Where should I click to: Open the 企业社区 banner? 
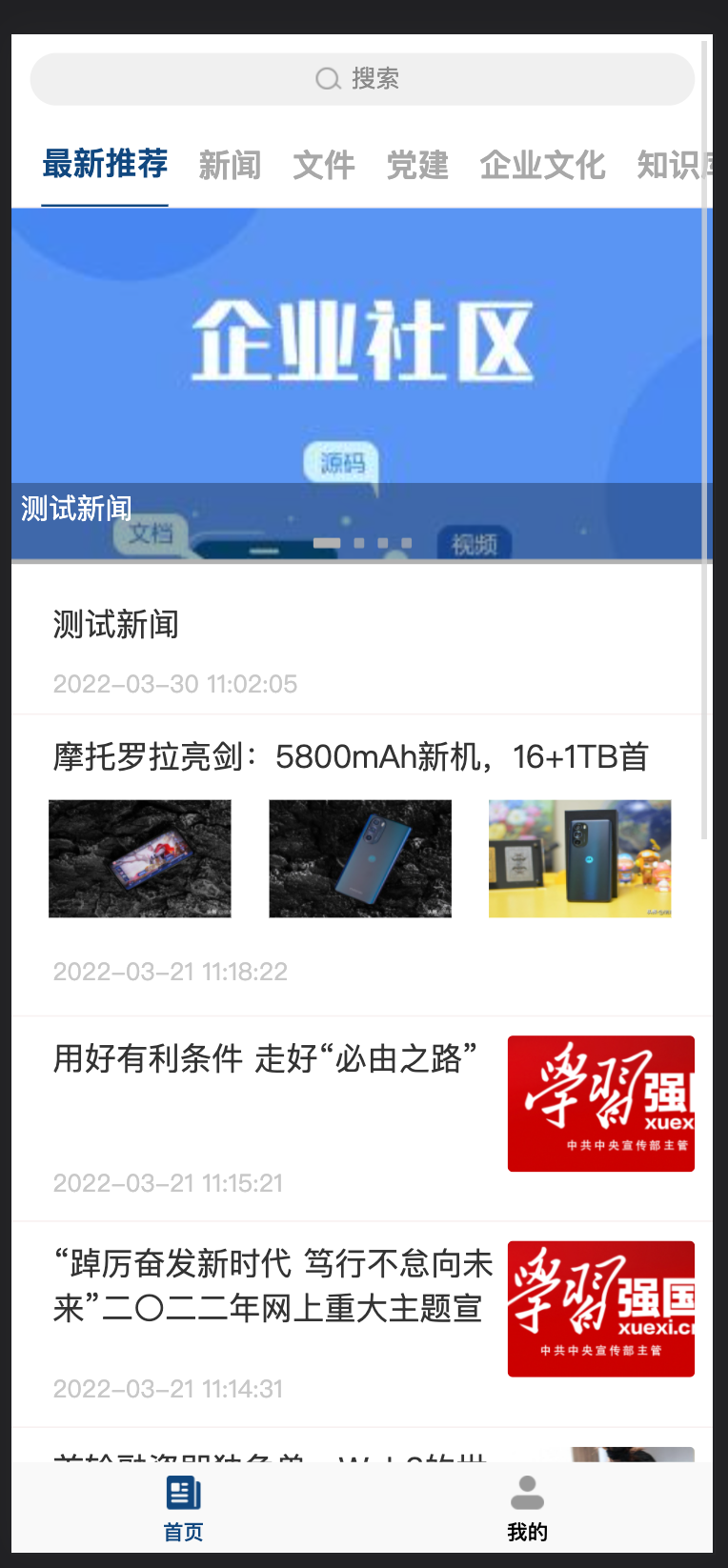coord(362,362)
